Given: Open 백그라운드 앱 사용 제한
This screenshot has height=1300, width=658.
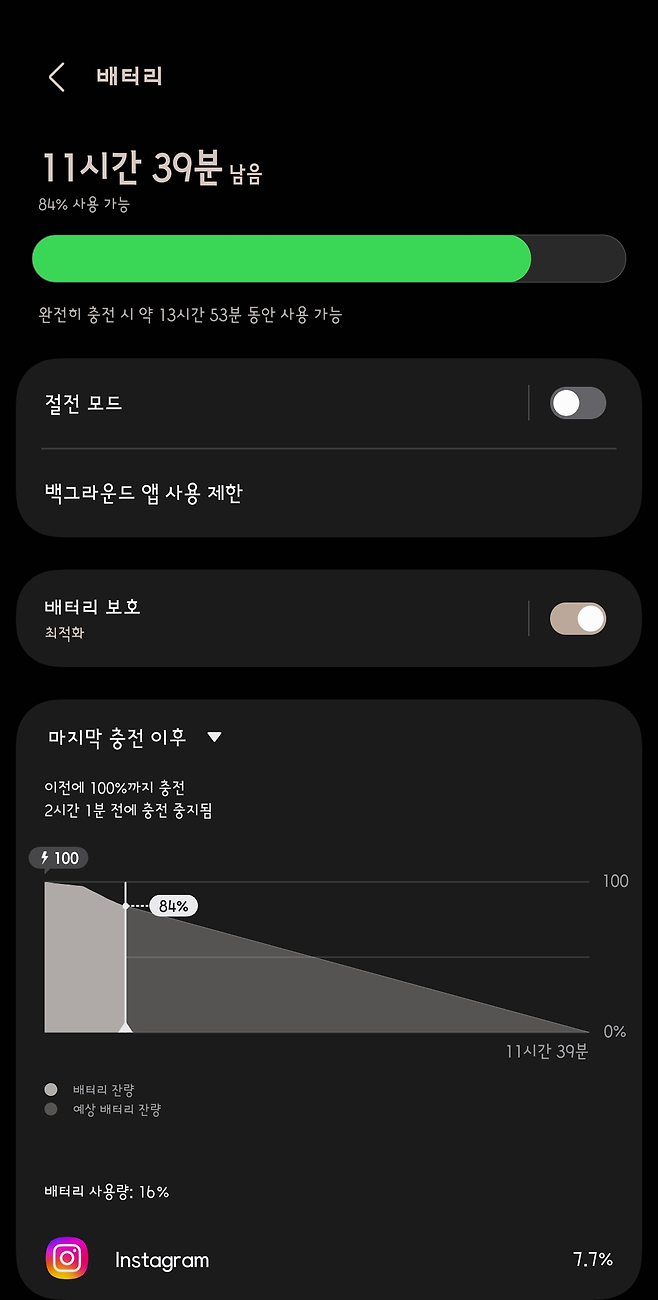Looking at the screenshot, I should tap(300, 493).
